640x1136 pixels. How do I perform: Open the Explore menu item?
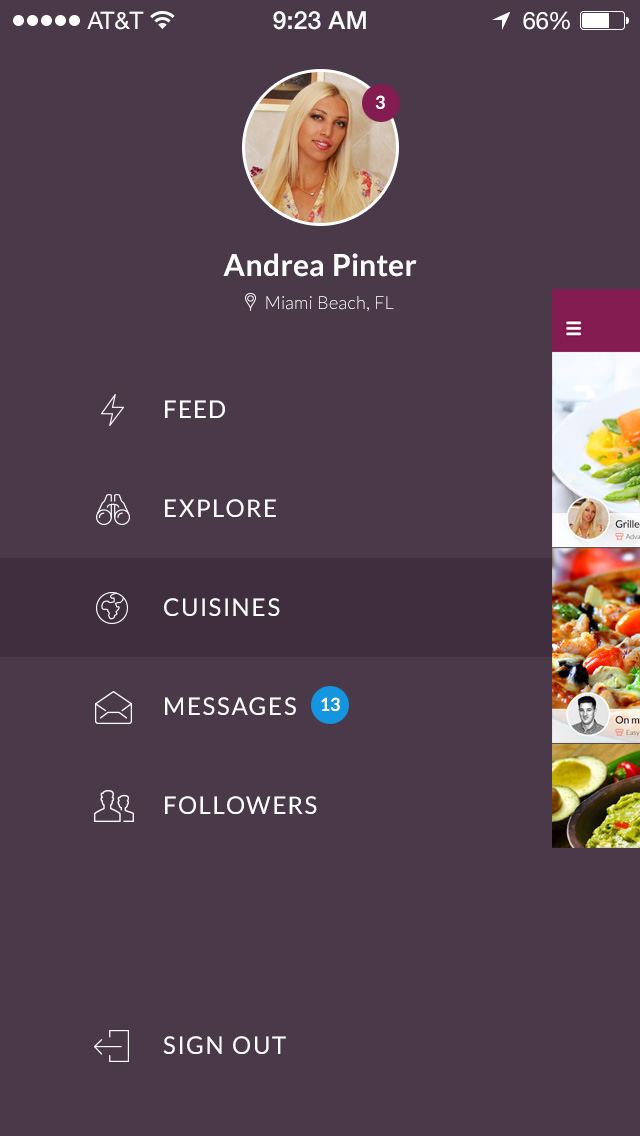(219, 509)
